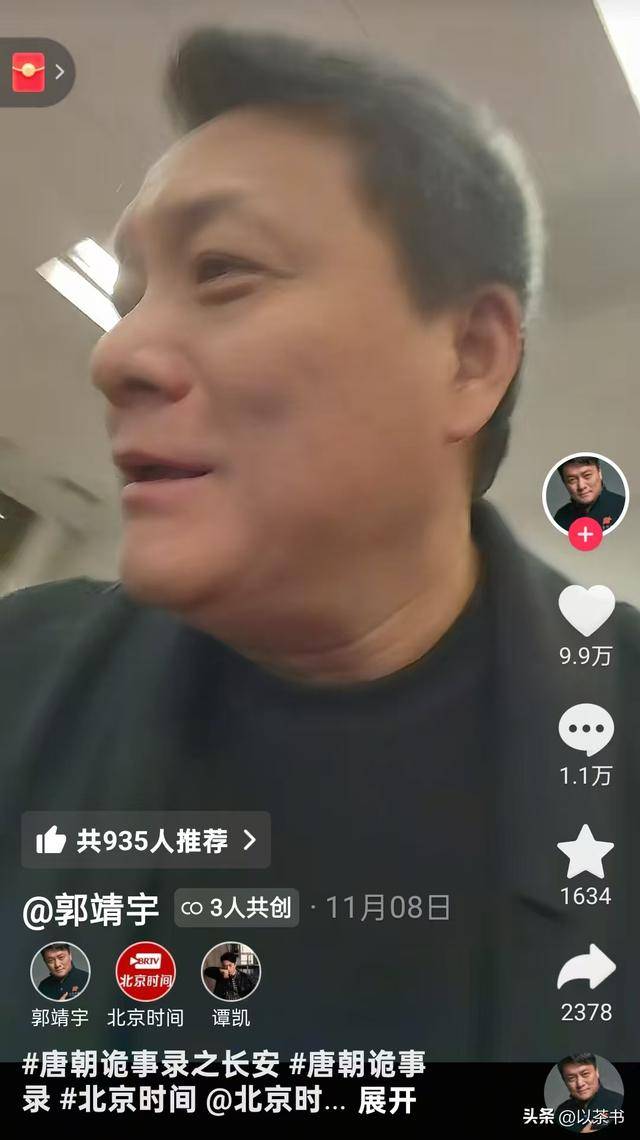Share this video with the arrow

(x=586, y=968)
